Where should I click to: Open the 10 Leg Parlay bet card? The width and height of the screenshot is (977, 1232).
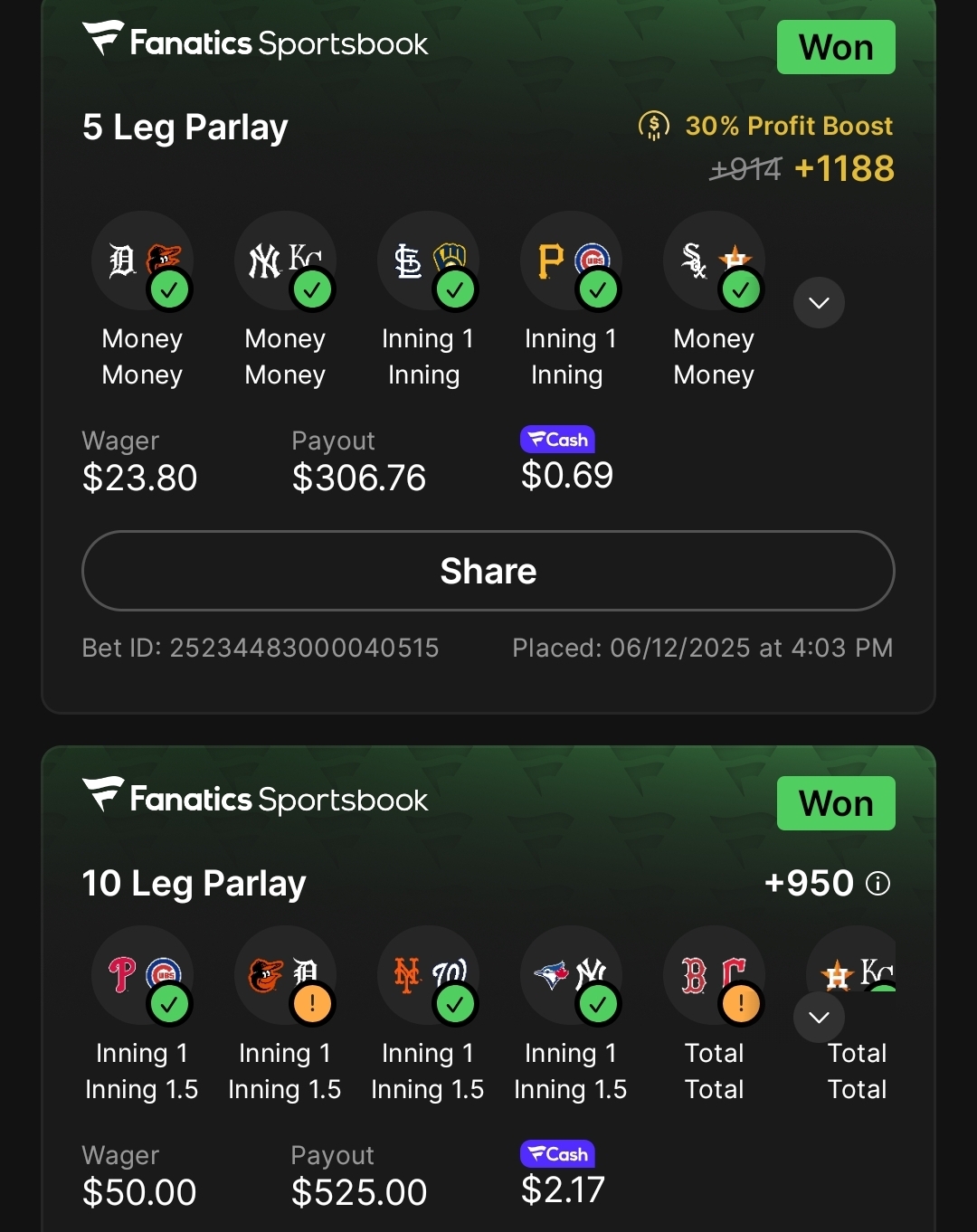click(x=194, y=883)
